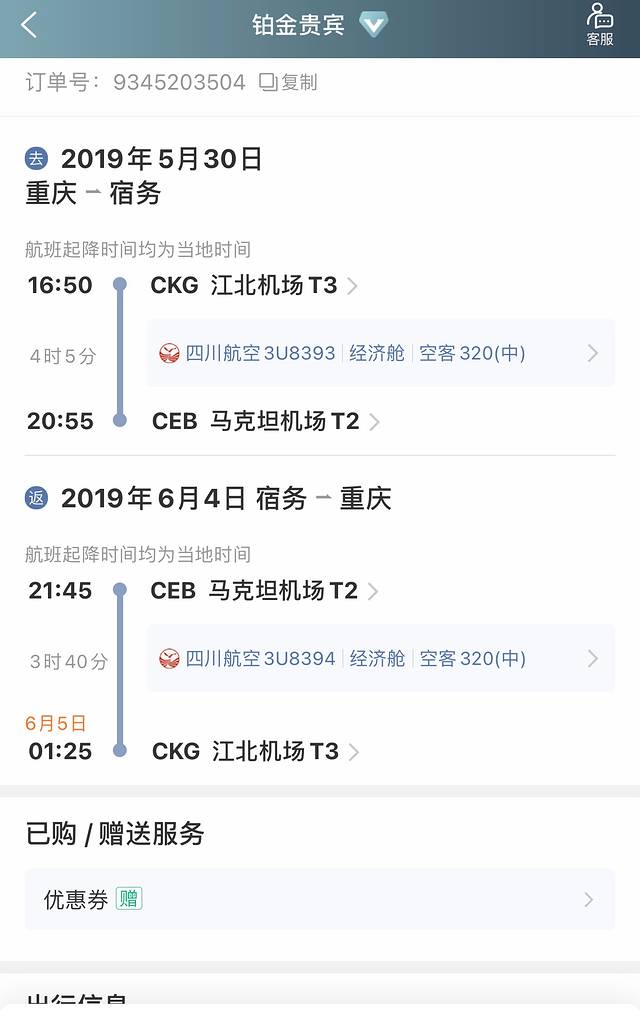Image resolution: width=640 pixels, height=1010 pixels.
Task: Copy the order number with 复制
Action: (288, 83)
